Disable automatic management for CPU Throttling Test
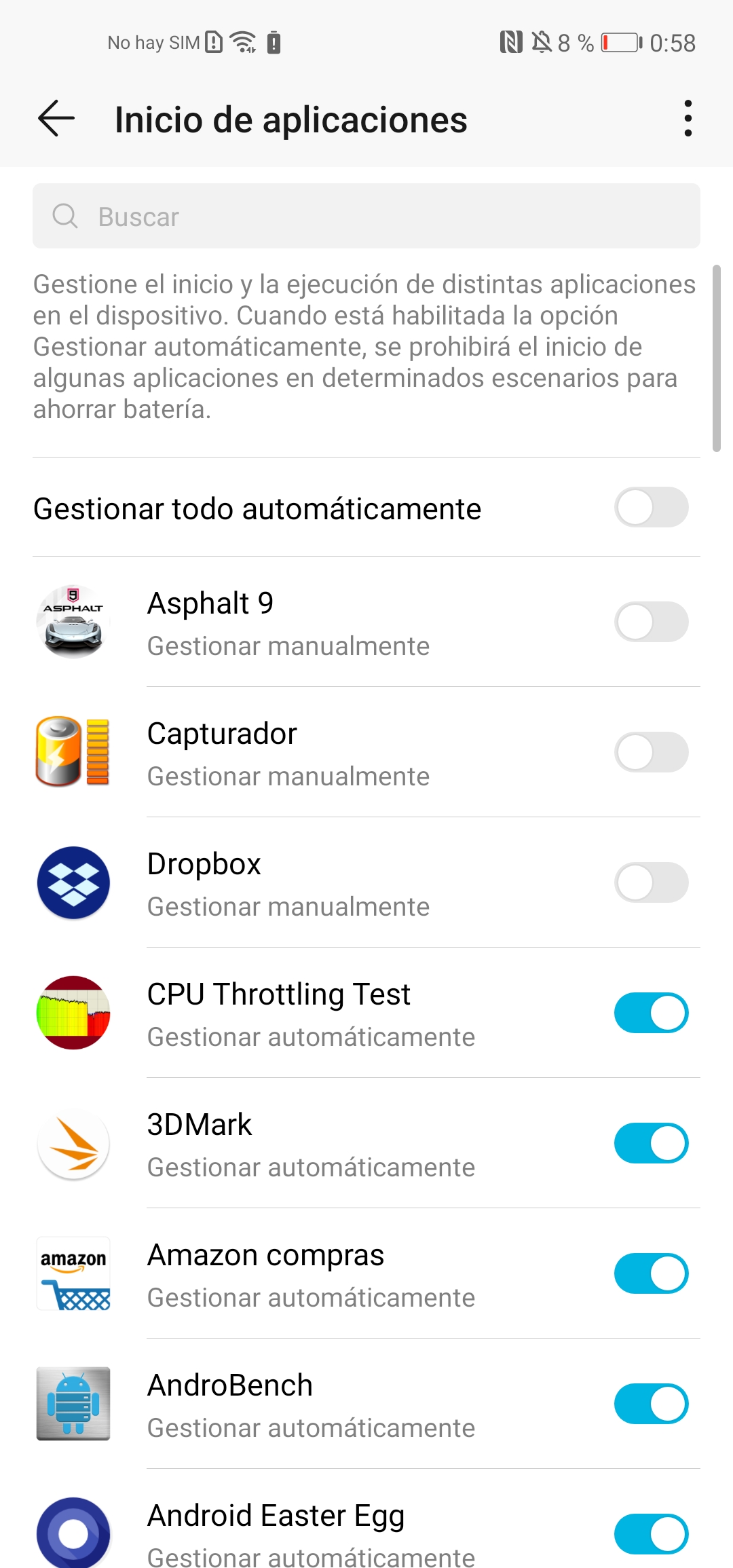 click(x=652, y=1013)
